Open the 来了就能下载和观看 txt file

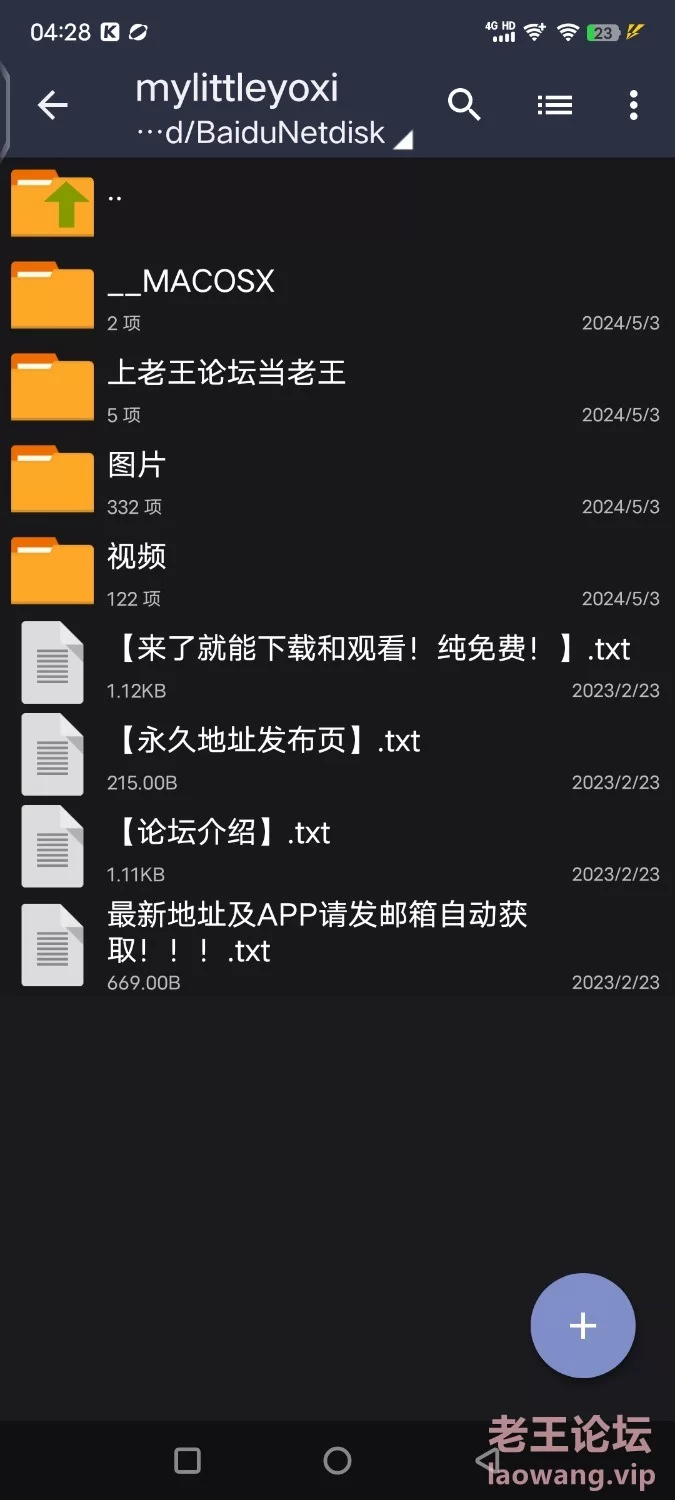click(x=337, y=663)
